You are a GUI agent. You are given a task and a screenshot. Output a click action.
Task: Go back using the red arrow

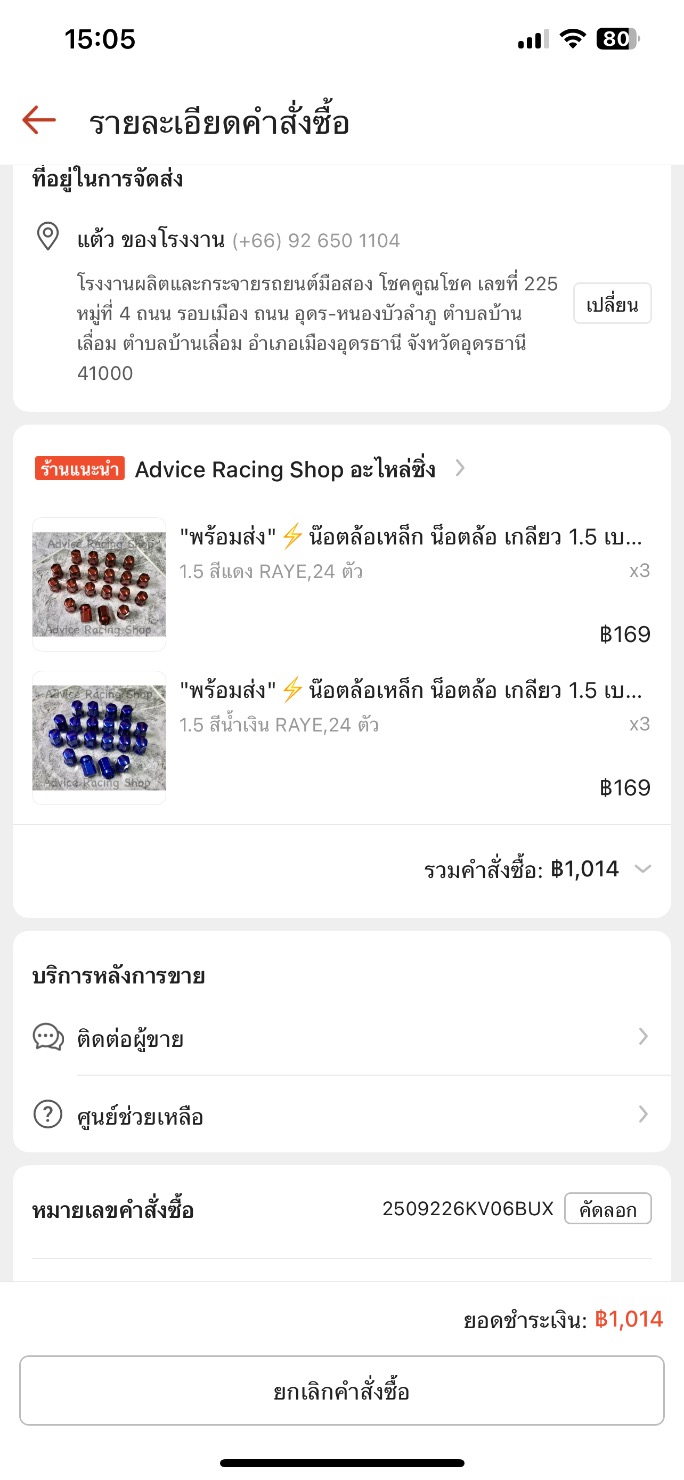[39, 121]
